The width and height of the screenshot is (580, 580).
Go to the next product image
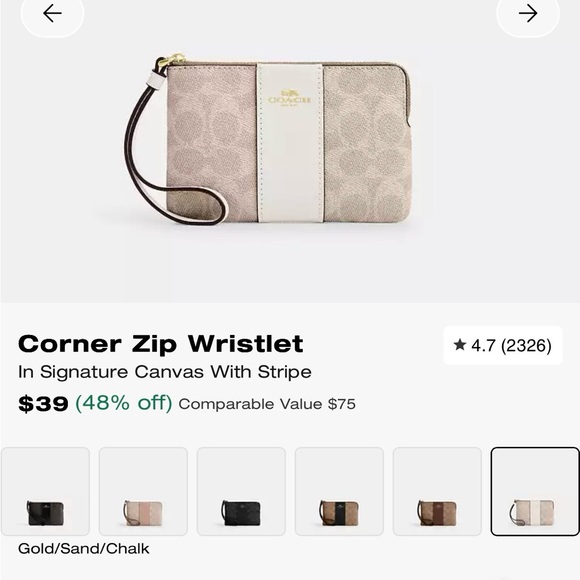click(x=527, y=14)
